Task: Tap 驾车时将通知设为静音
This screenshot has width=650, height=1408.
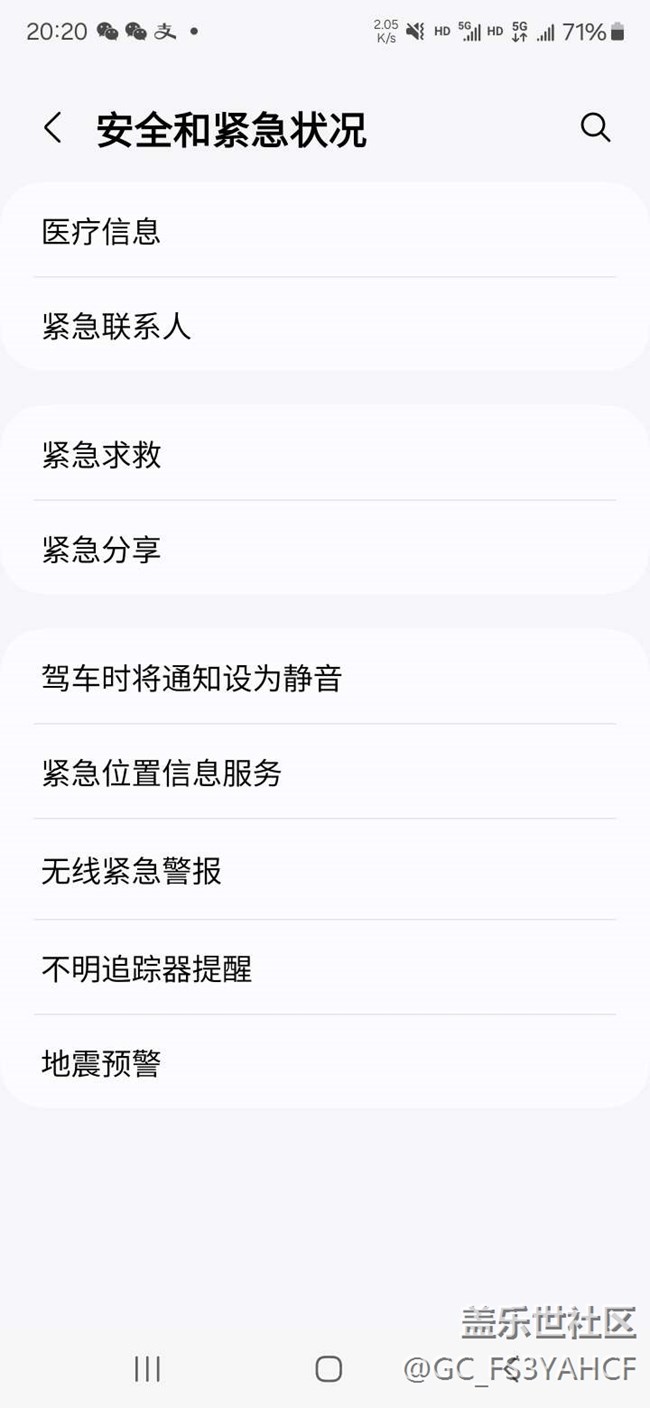Action: (x=324, y=679)
